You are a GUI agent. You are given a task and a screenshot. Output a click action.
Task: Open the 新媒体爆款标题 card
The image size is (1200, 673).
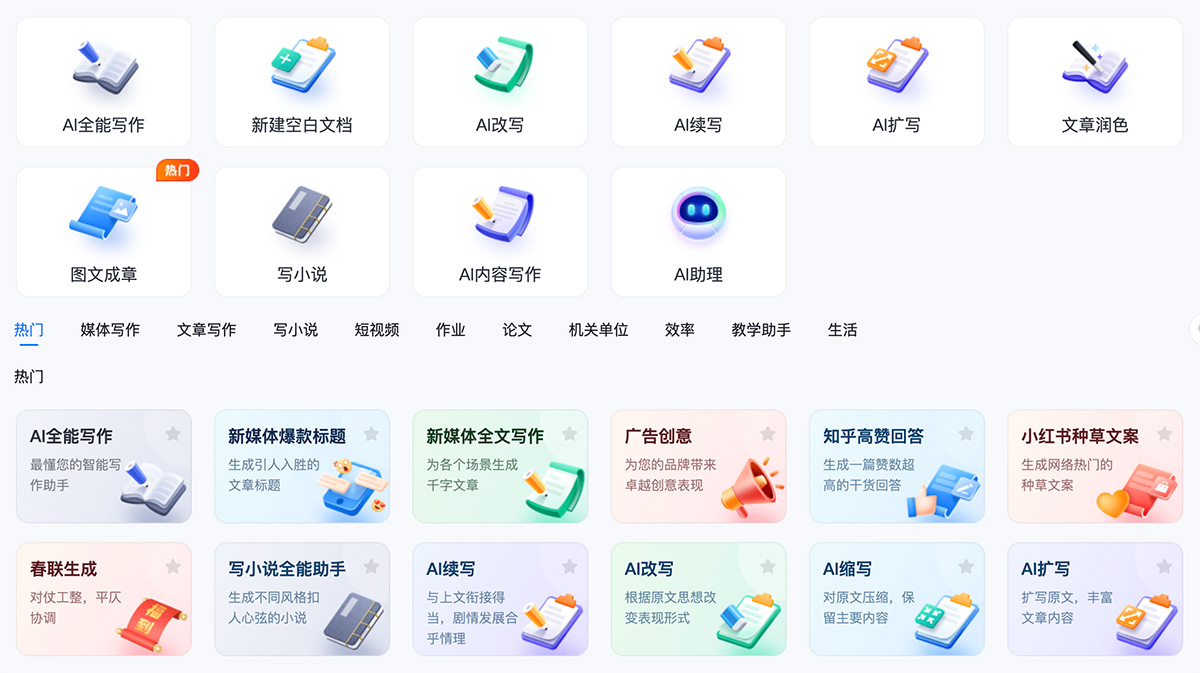point(302,466)
